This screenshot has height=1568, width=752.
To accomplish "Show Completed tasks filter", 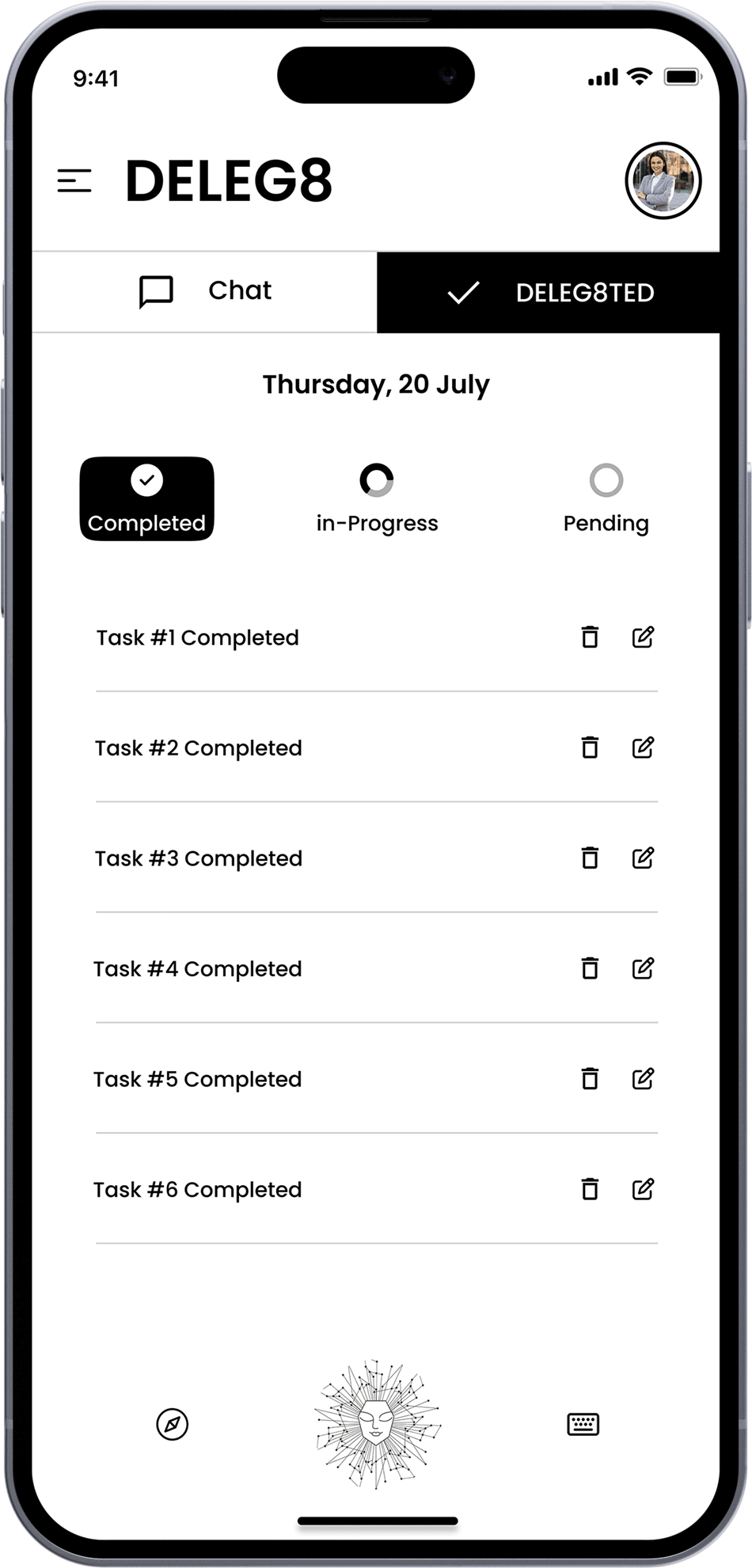I will pyautogui.click(x=146, y=498).
